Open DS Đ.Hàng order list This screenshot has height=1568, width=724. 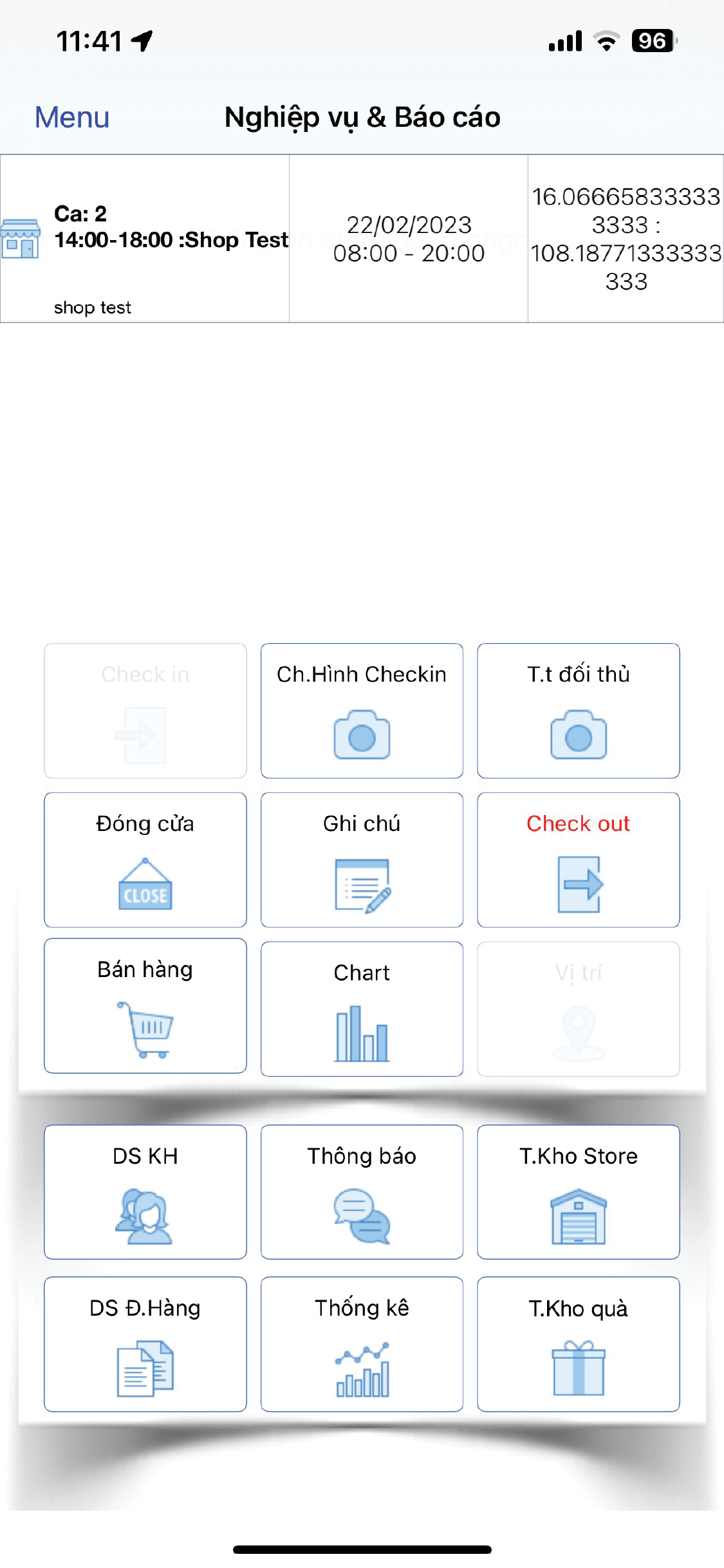(x=145, y=1344)
